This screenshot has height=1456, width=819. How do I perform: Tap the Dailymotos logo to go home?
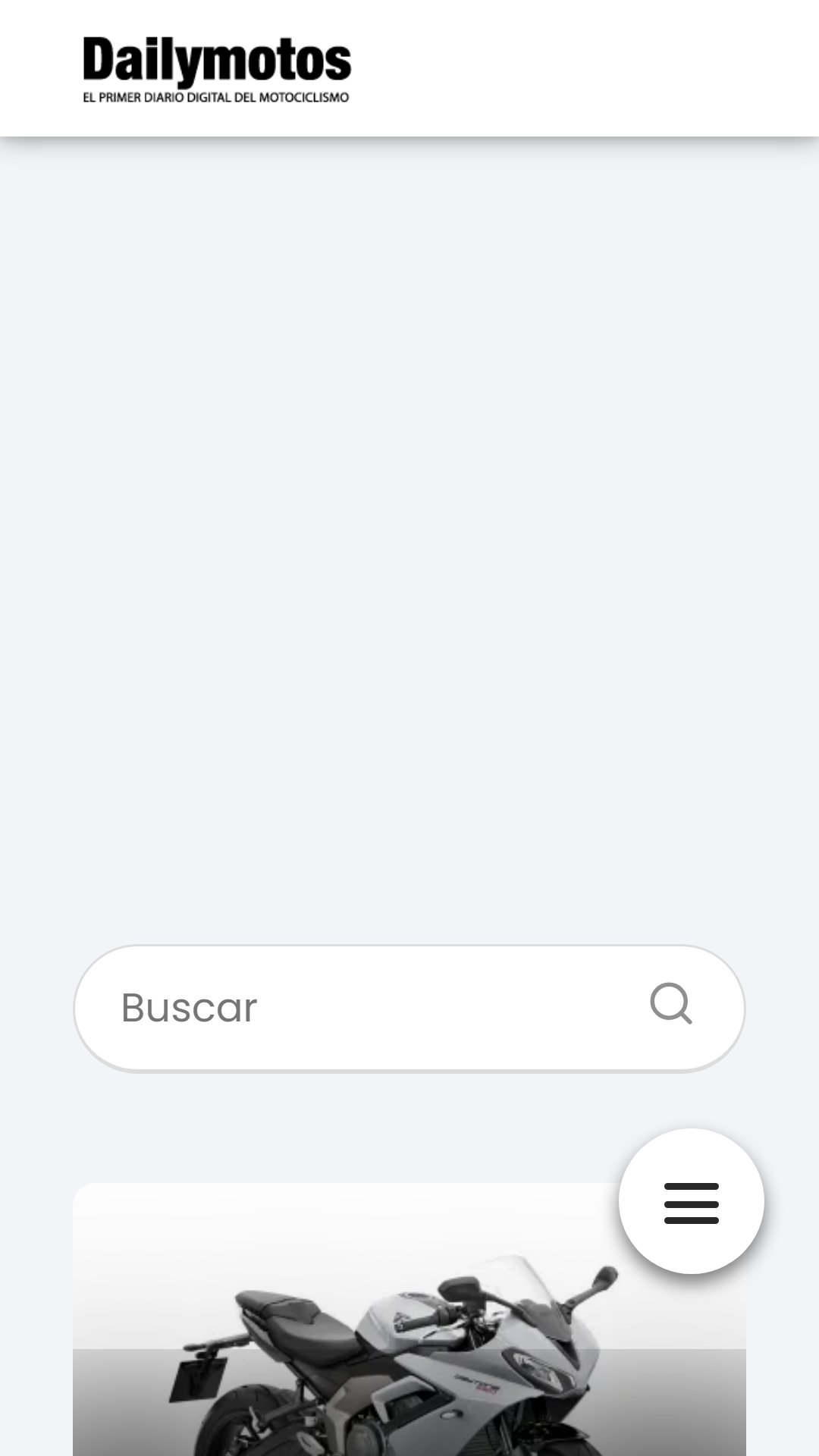tap(217, 70)
